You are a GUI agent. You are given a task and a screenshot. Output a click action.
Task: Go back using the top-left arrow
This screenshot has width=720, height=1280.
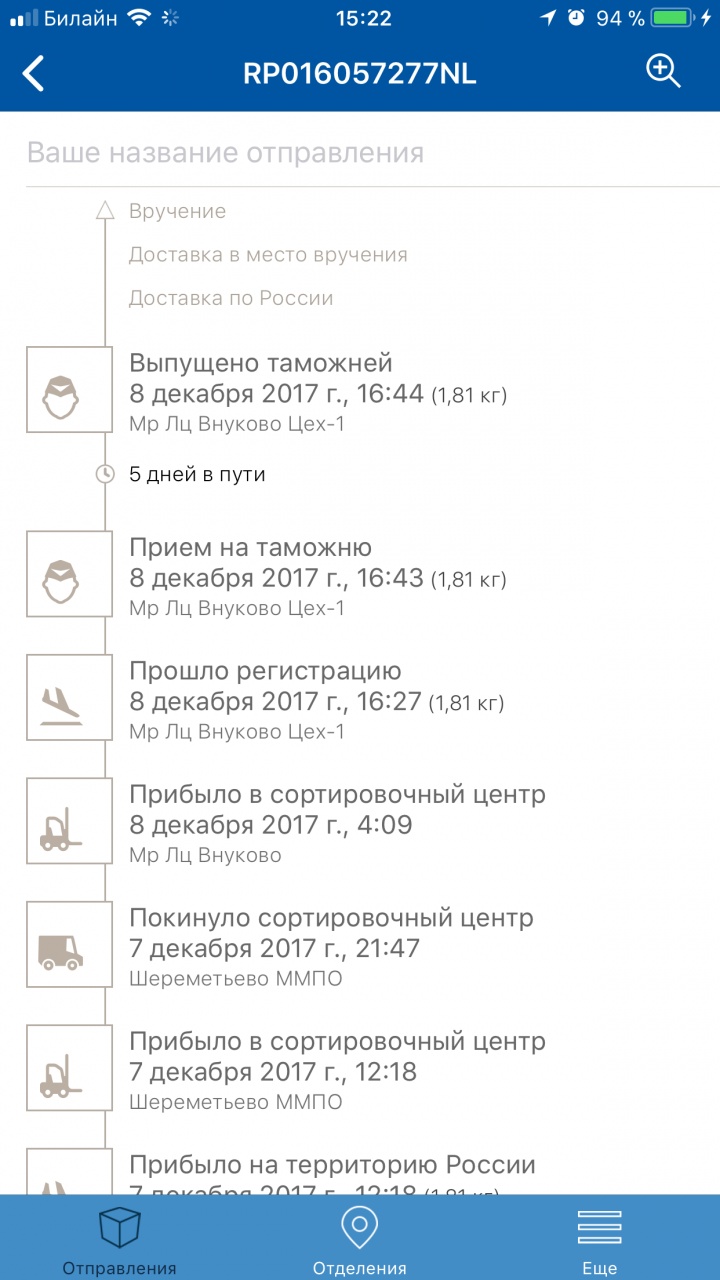pyautogui.click(x=34, y=73)
